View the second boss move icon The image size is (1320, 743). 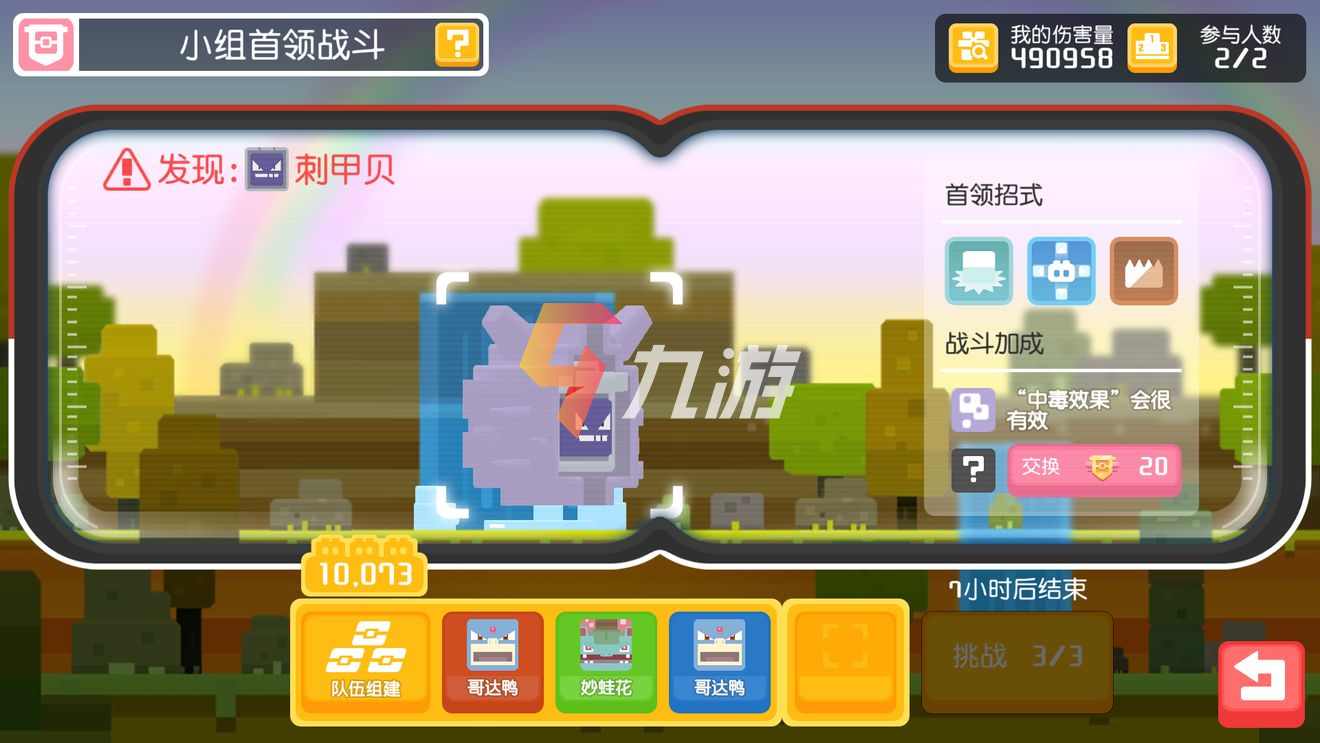[x=1061, y=271]
